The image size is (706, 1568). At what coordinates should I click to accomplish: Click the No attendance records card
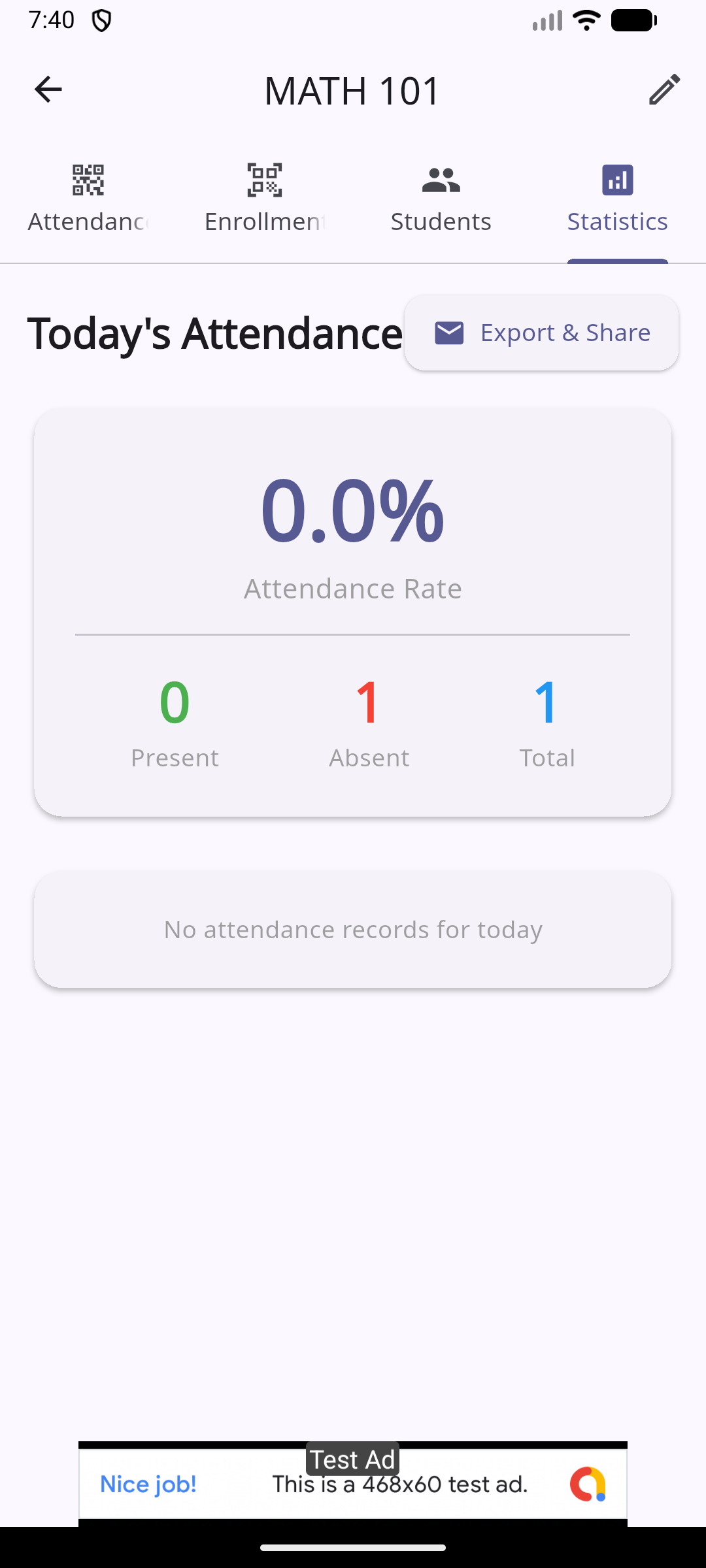click(x=352, y=929)
